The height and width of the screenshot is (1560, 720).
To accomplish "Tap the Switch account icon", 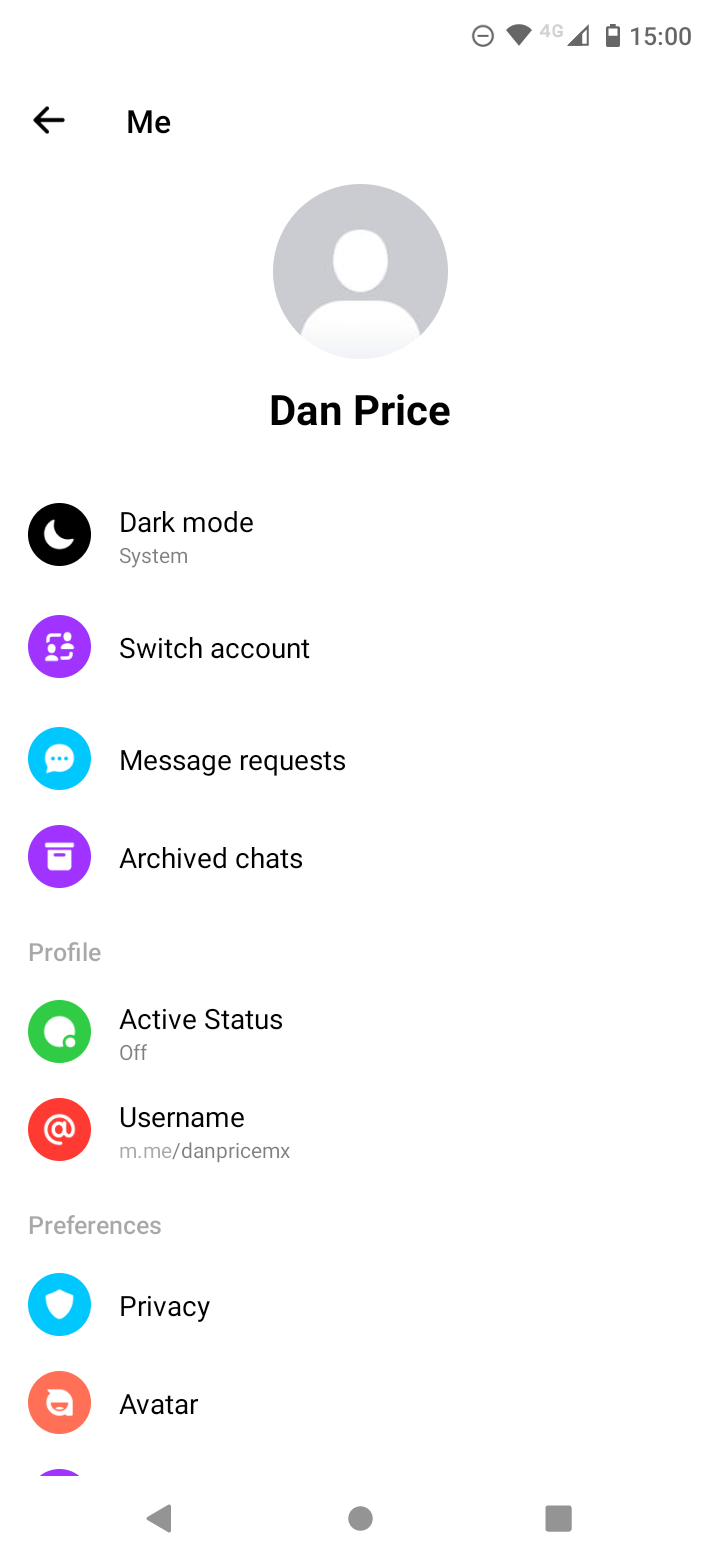I will point(59,647).
